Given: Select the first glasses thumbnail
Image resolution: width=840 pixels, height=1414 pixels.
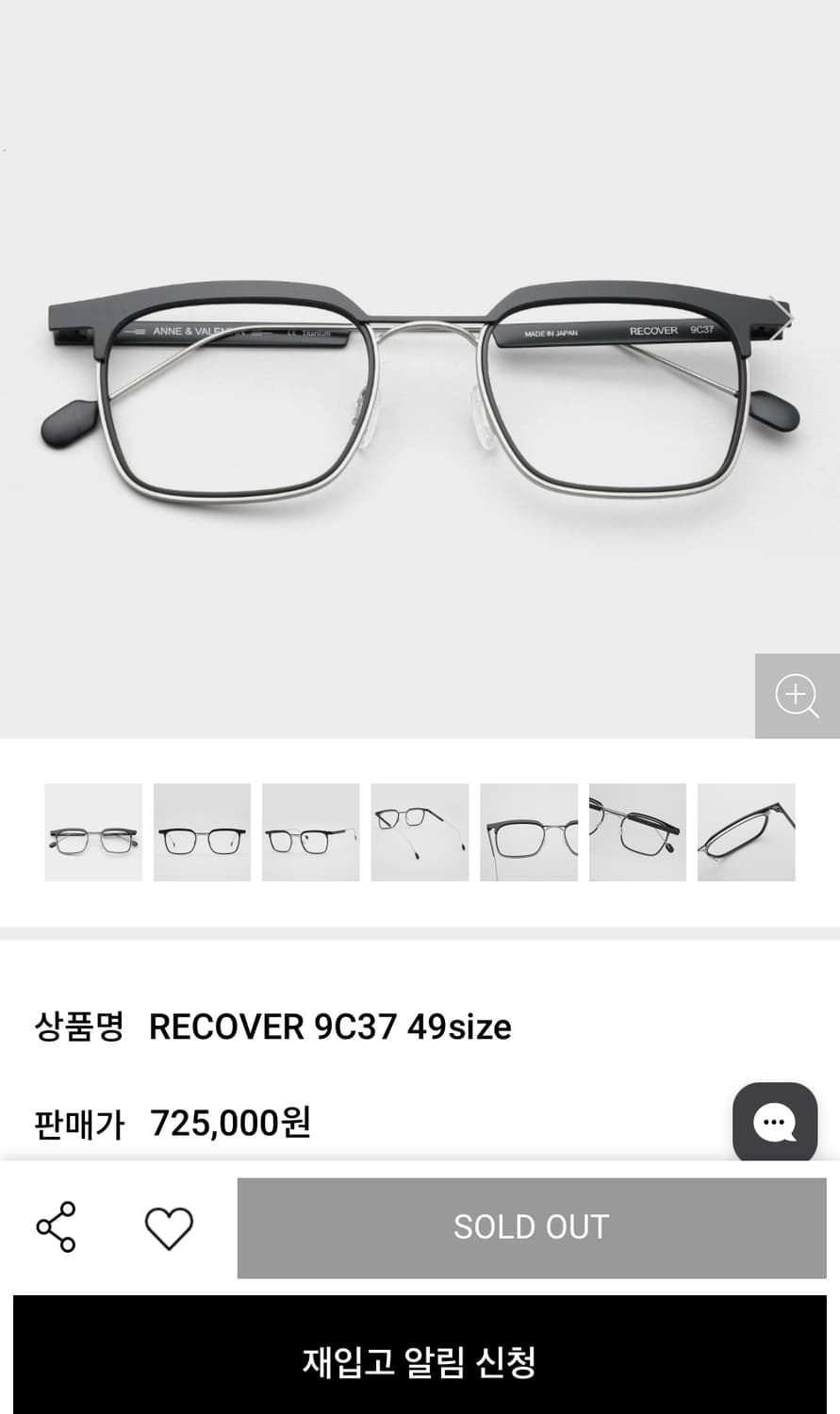Looking at the screenshot, I should click(93, 832).
